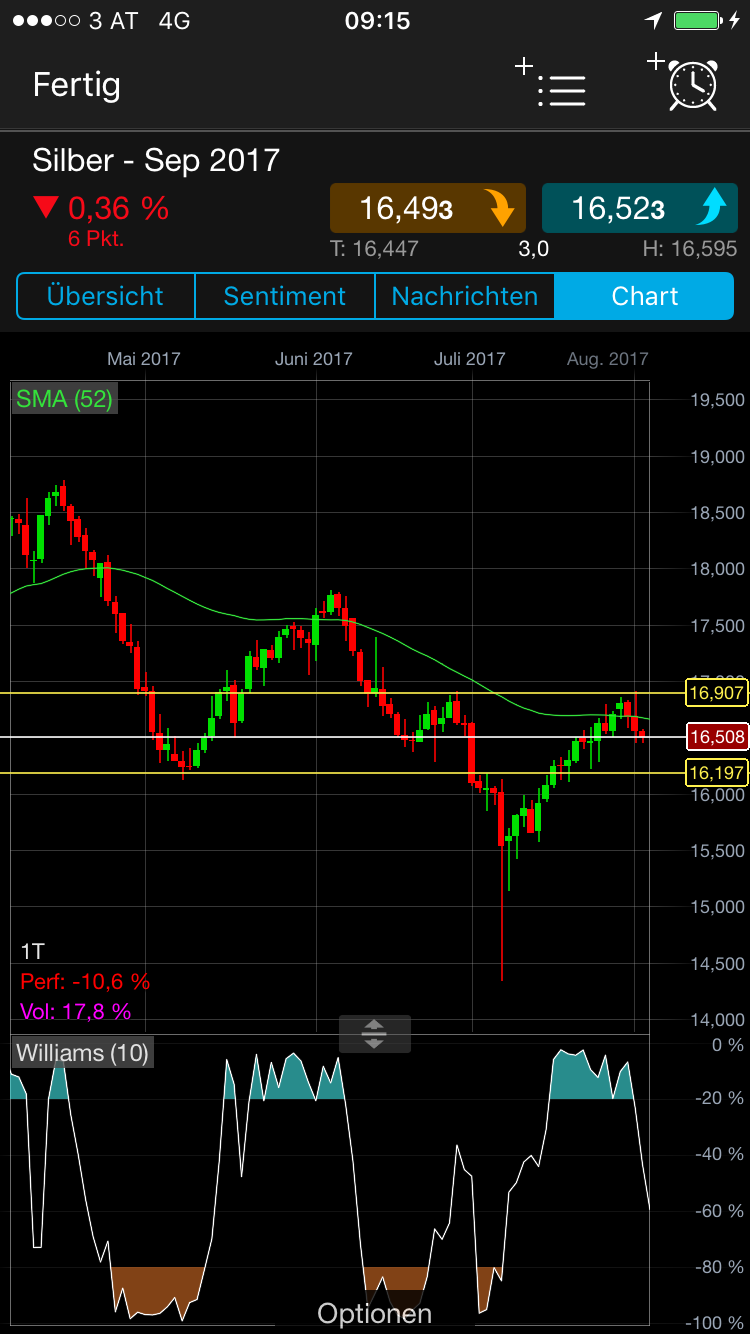Tap Fertig to finish editing

tap(76, 87)
